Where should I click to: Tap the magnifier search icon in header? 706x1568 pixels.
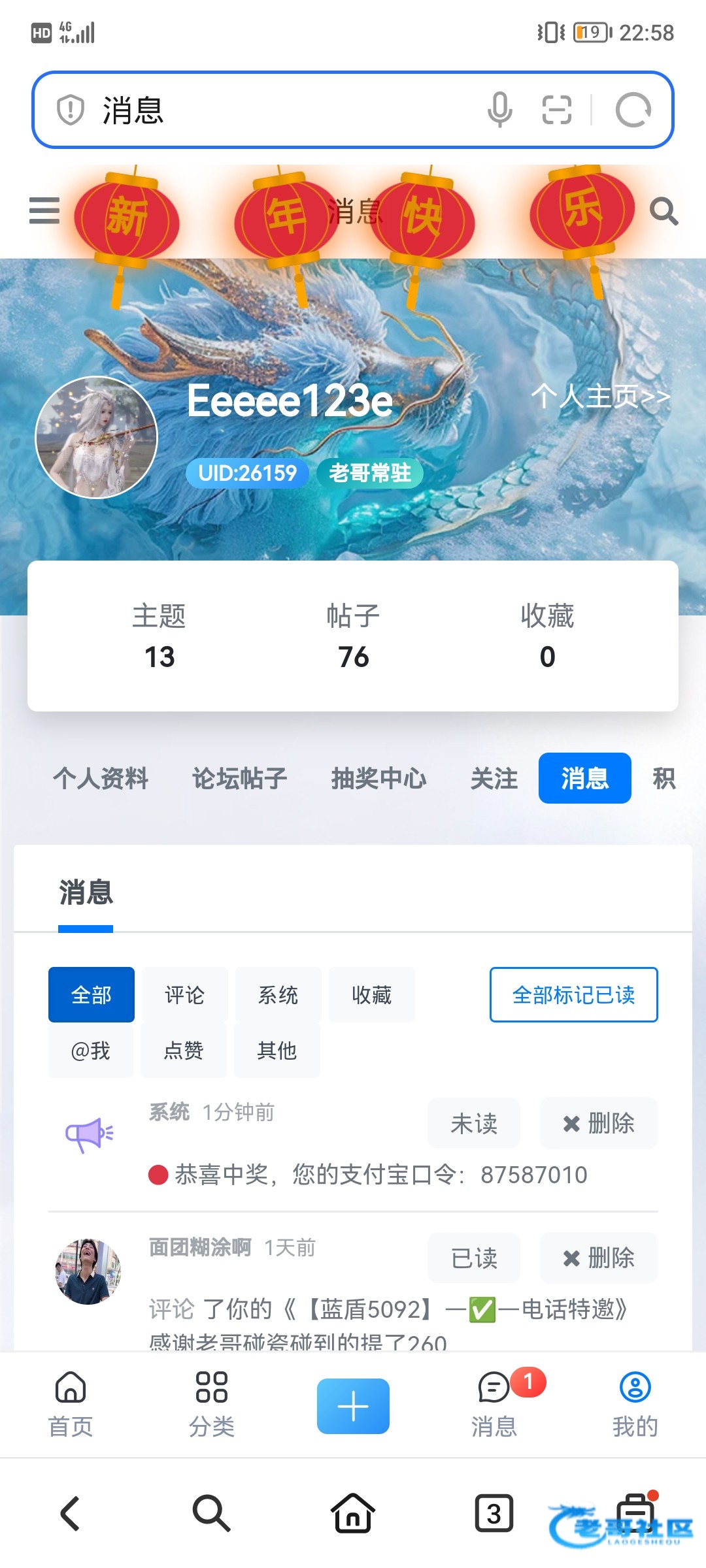pos(664,211)
